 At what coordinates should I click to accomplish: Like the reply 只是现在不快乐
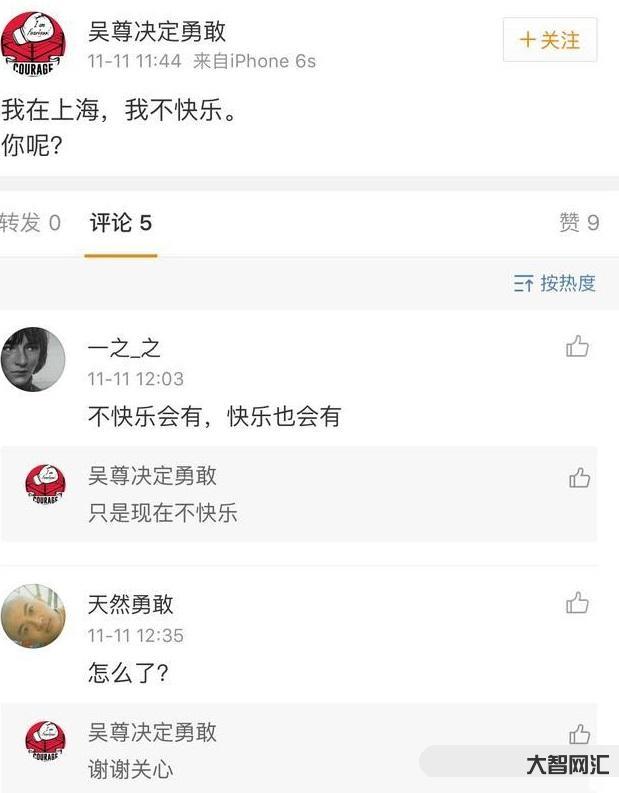(x=579, y=478)
